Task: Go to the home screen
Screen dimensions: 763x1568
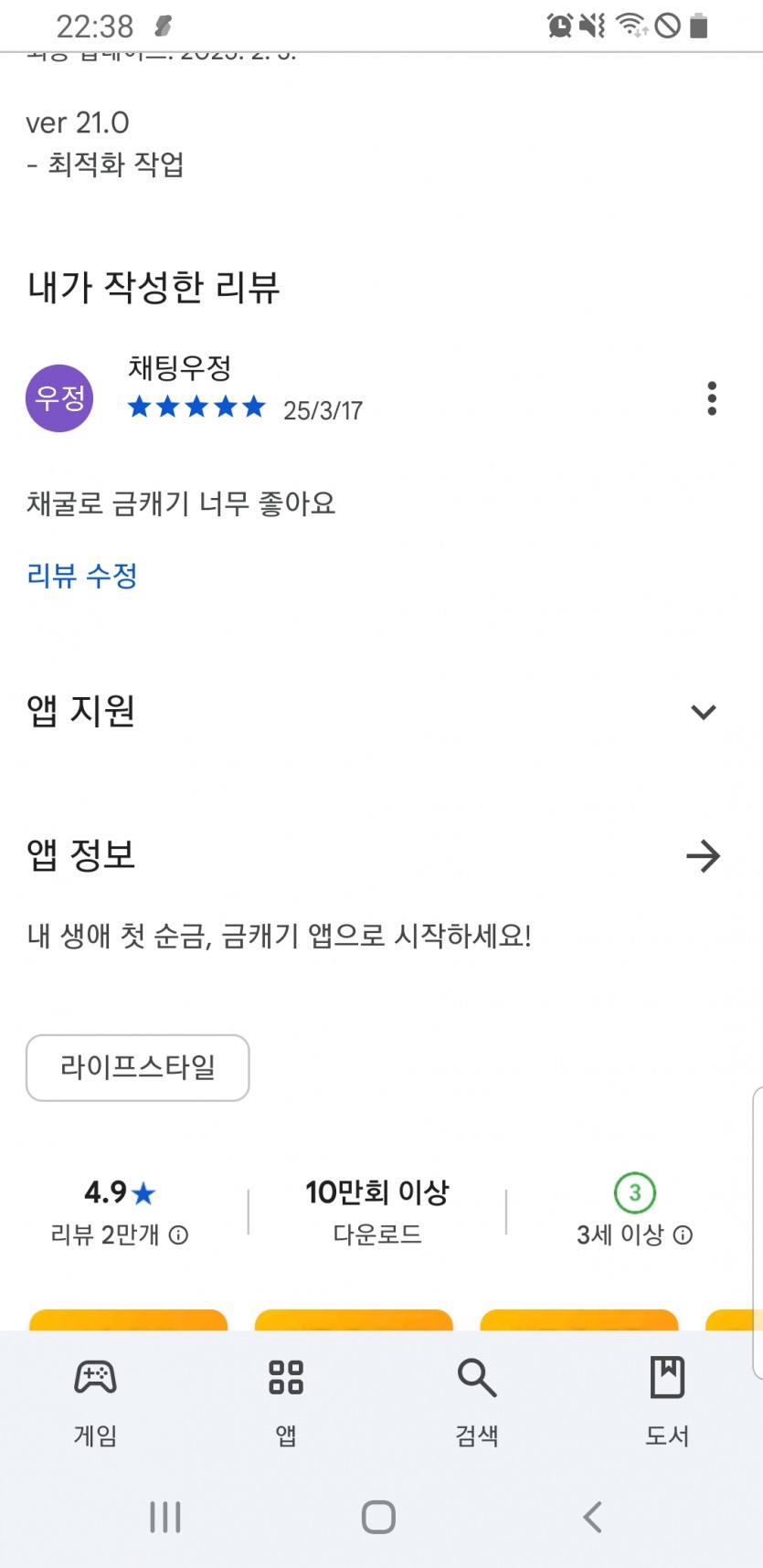Action: [378, 1517]
